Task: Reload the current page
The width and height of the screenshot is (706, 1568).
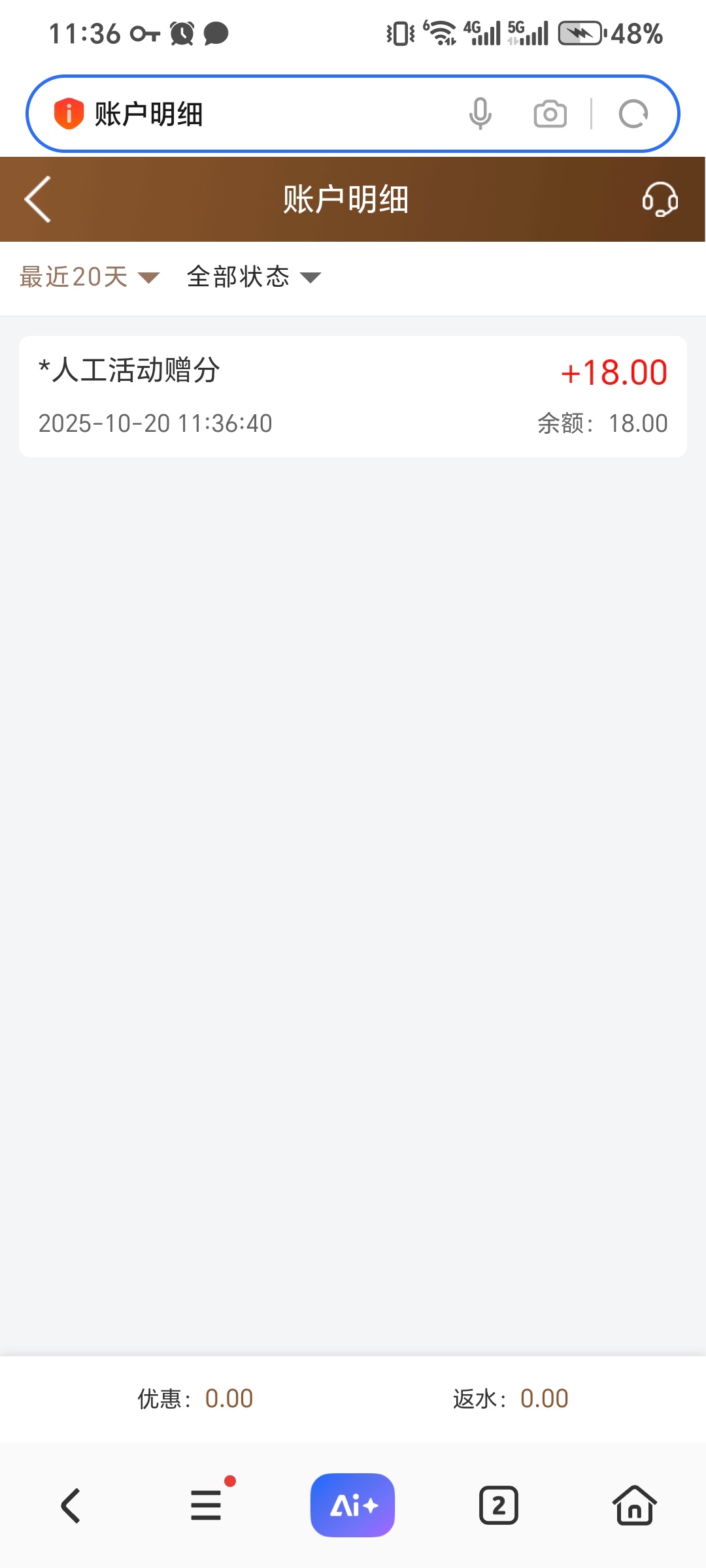Action: coord(633,114)
